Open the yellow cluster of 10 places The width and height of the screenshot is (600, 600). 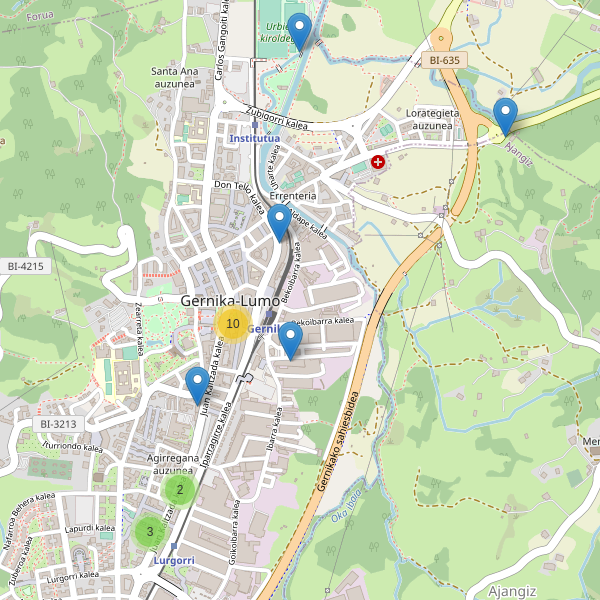(232, 323)
